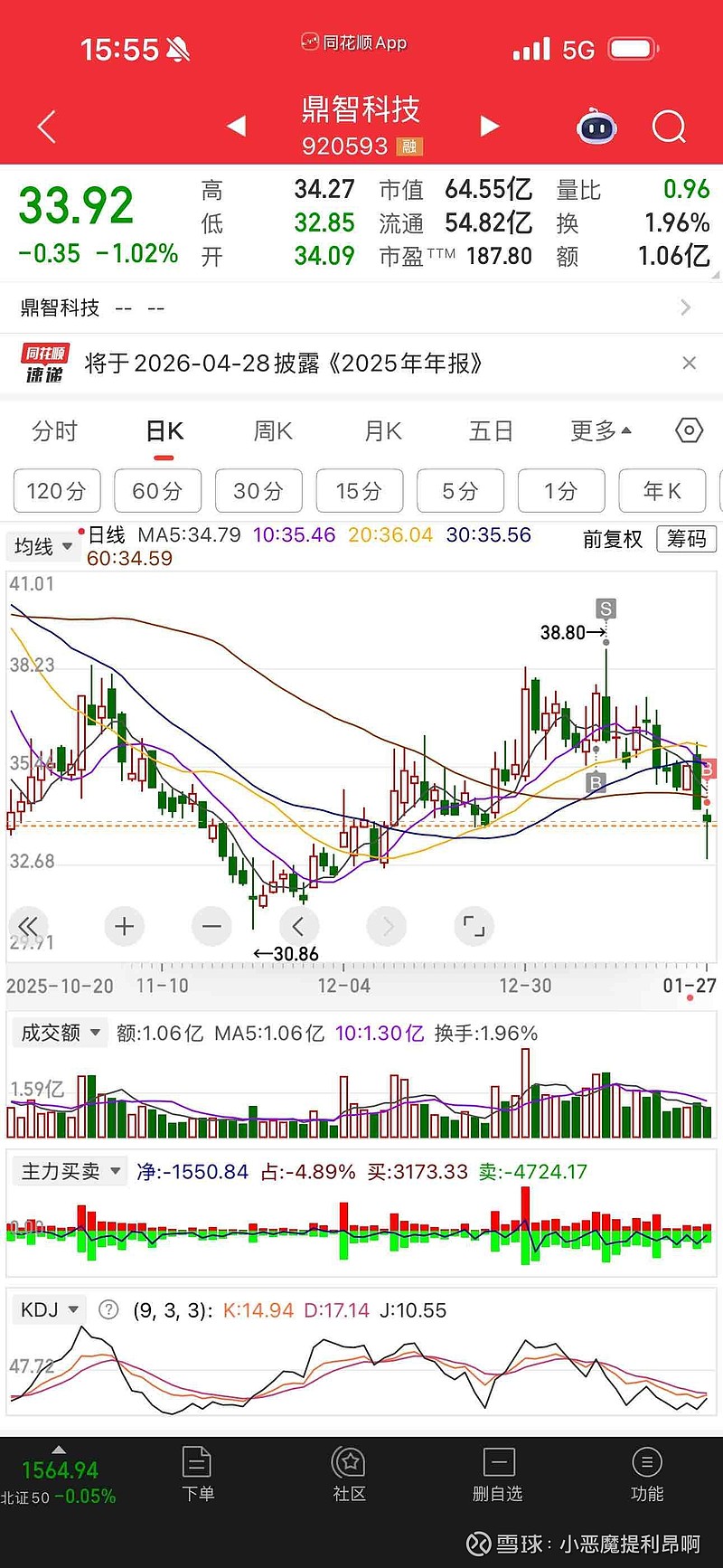The width and height of the screenshot is (723, 1568).
Task: Switch to the 分时 chart tab
Action: pos(54,431)
